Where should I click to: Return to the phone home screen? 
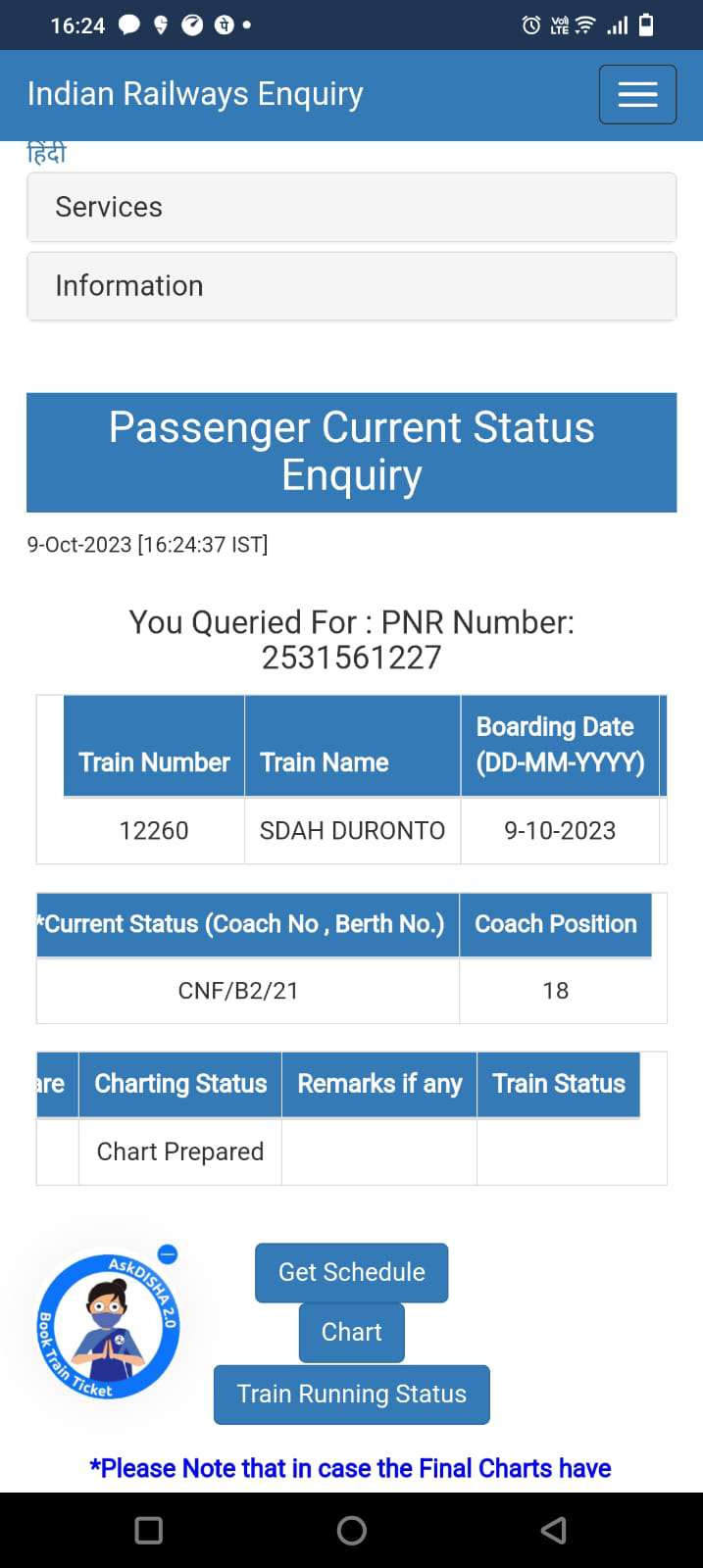click(351, 1530)
